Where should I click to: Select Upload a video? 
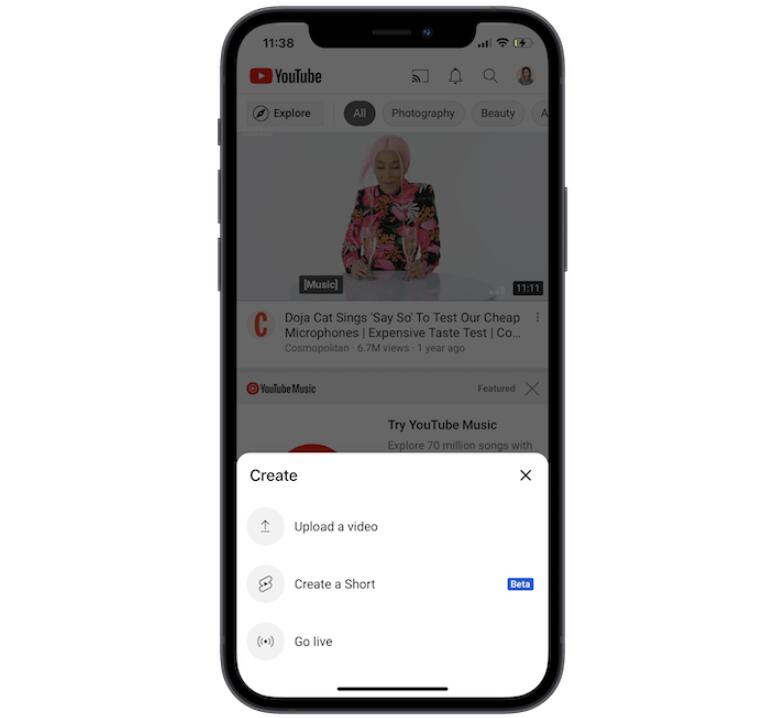[335, 527]
